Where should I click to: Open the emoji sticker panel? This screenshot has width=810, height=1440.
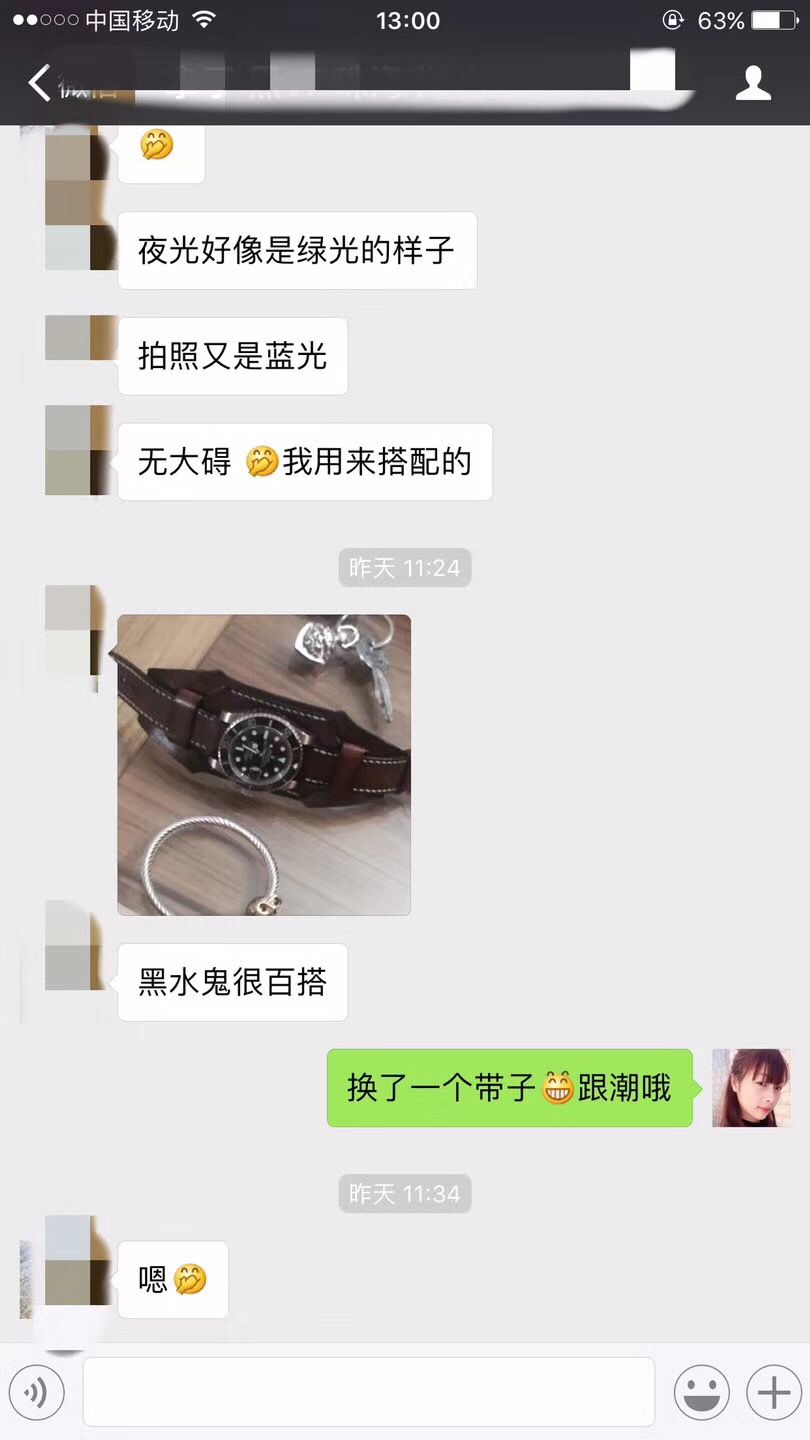(701, 1391)
